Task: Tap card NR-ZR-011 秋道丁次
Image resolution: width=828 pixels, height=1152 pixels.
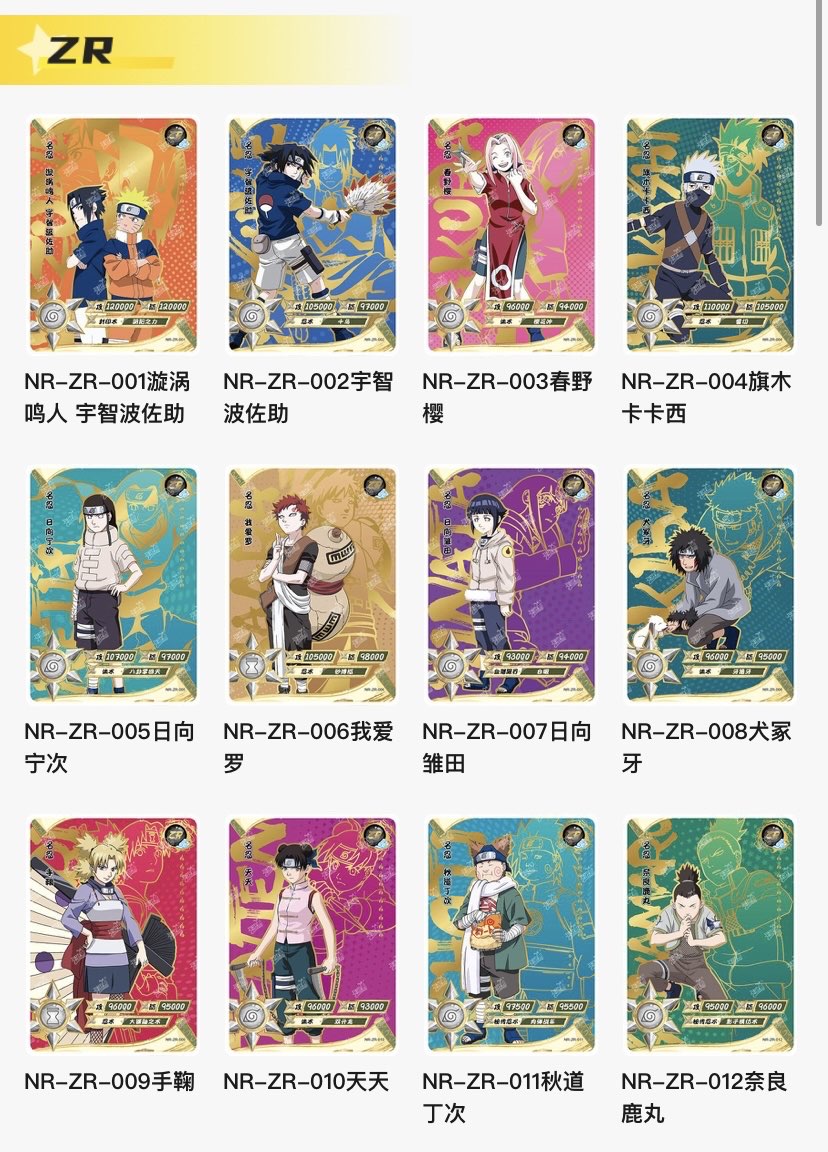Action: coord(511,935)
